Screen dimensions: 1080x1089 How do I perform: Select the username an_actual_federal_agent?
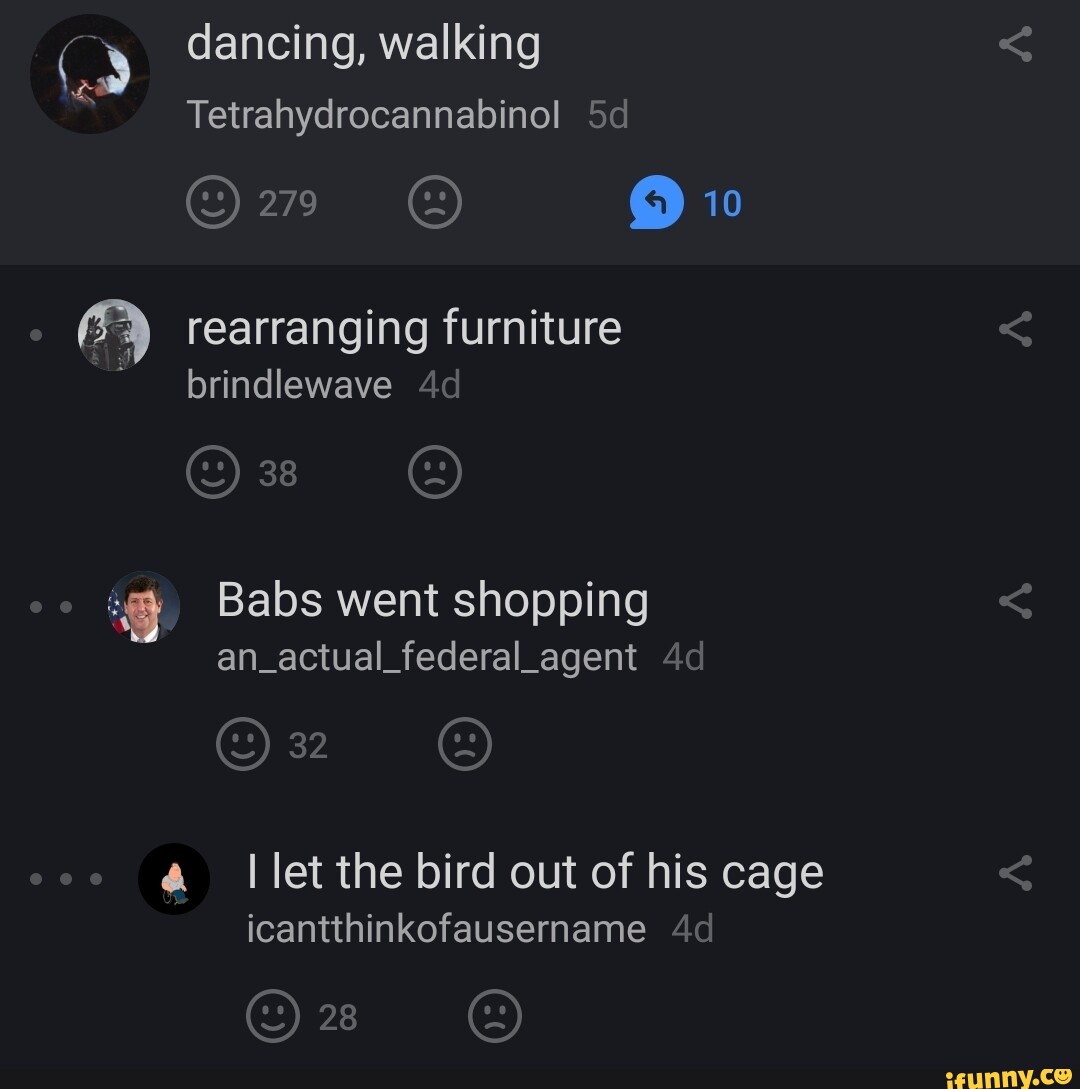pos(428,656)
